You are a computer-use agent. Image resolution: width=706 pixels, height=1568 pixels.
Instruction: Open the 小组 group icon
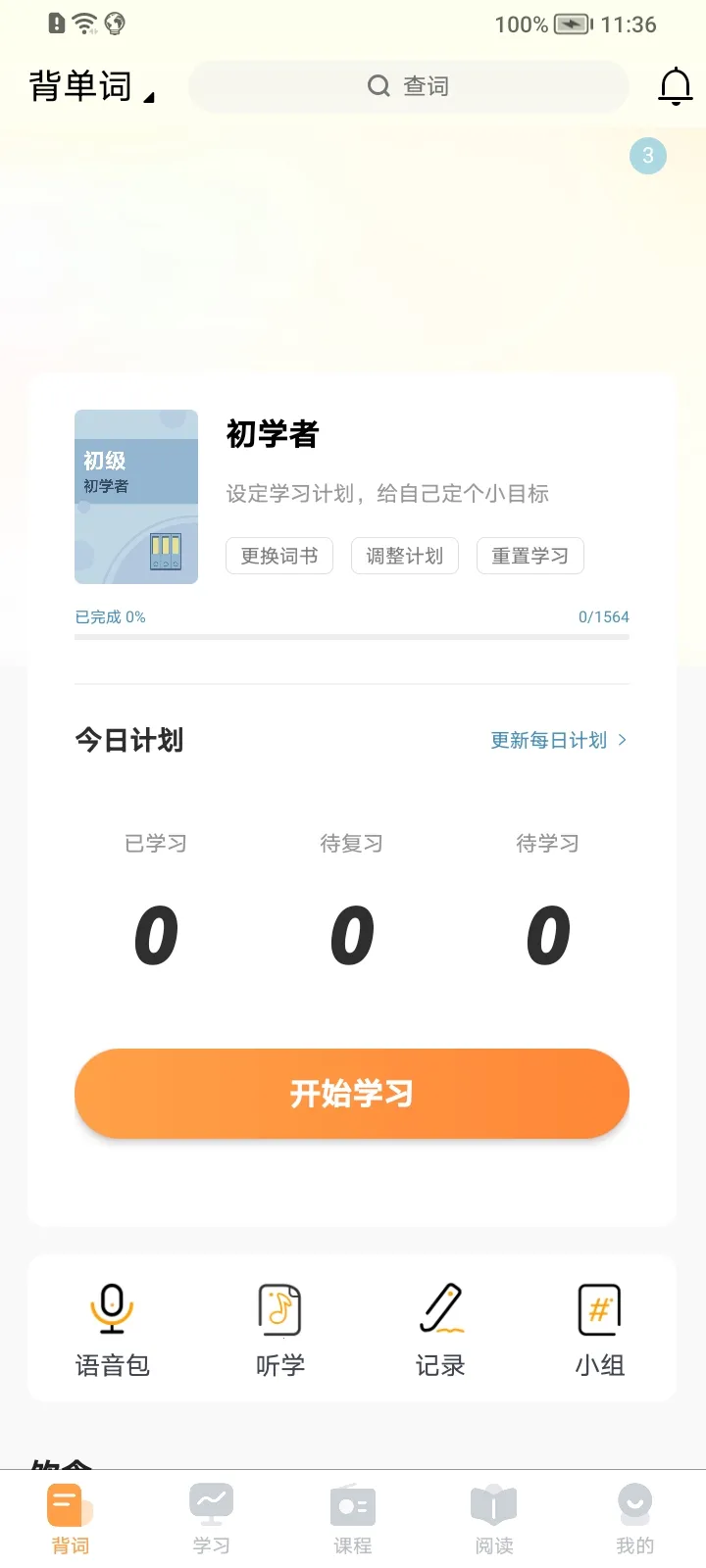coord(599,1328)
